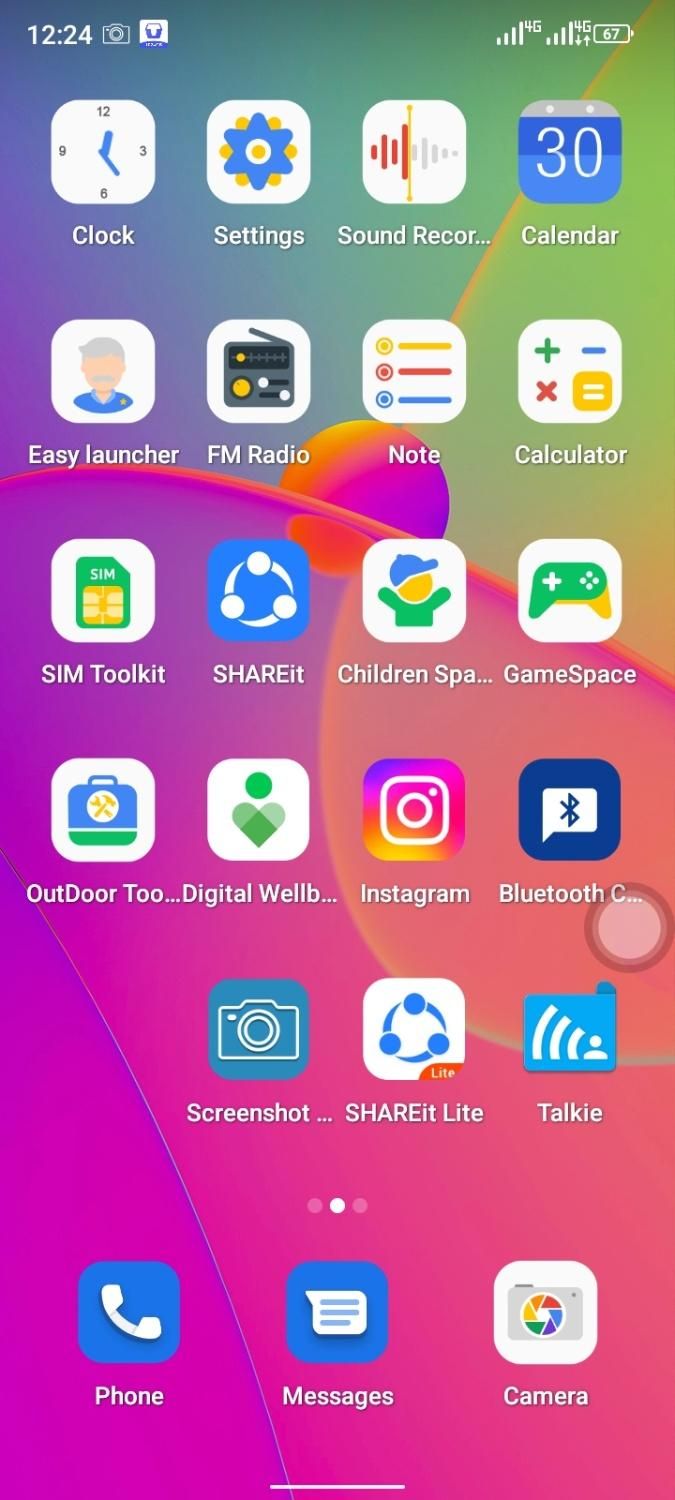Open OutDoor Tools

coord(103,810)
